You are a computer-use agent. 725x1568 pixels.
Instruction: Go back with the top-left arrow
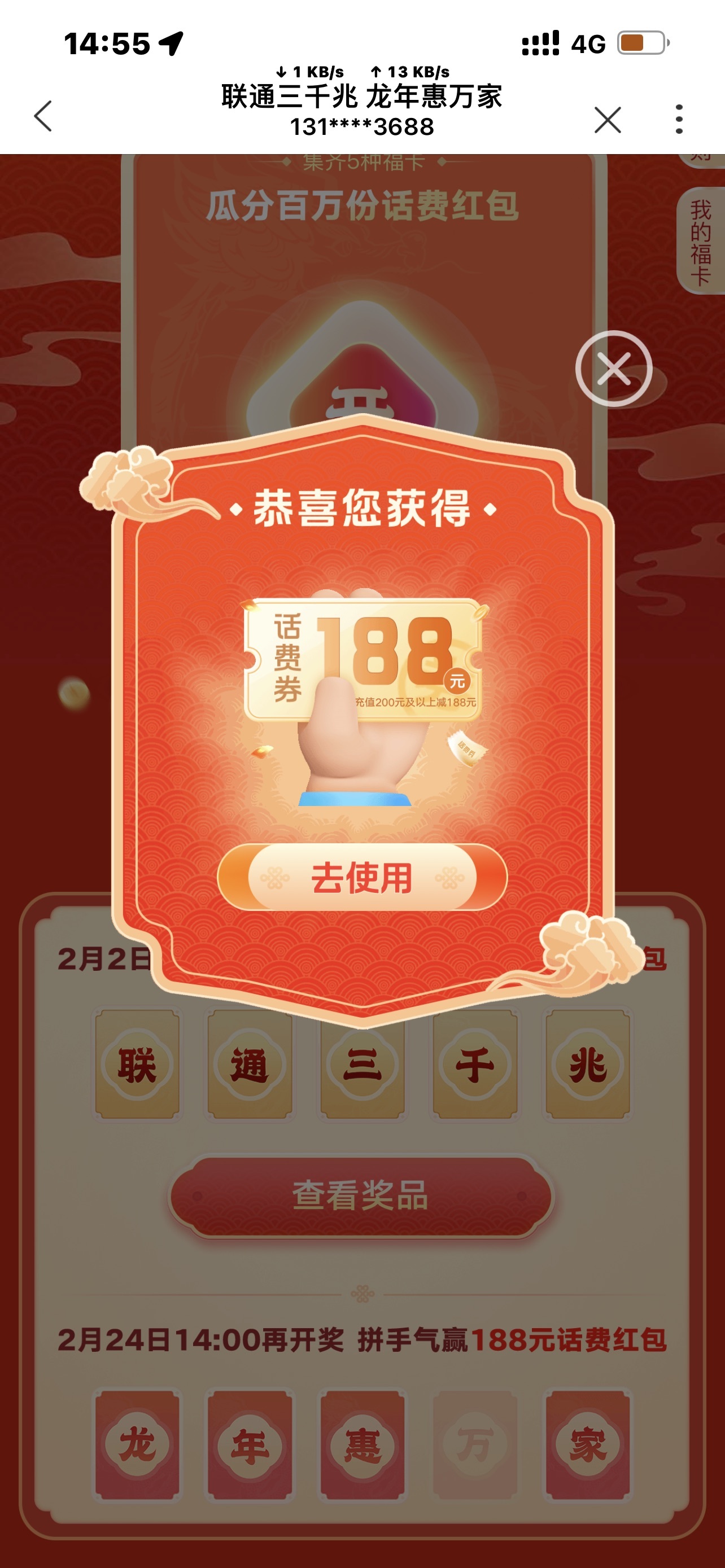coord(43,116)
